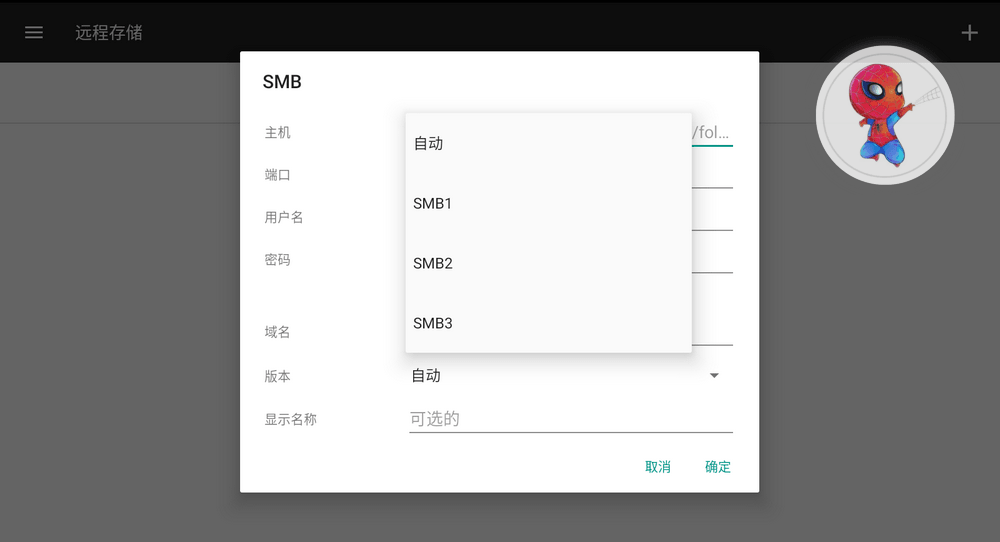Choose SMB2 from the version list
Image resolution: width=1000 pixels, height=542 pixels.
548,263
